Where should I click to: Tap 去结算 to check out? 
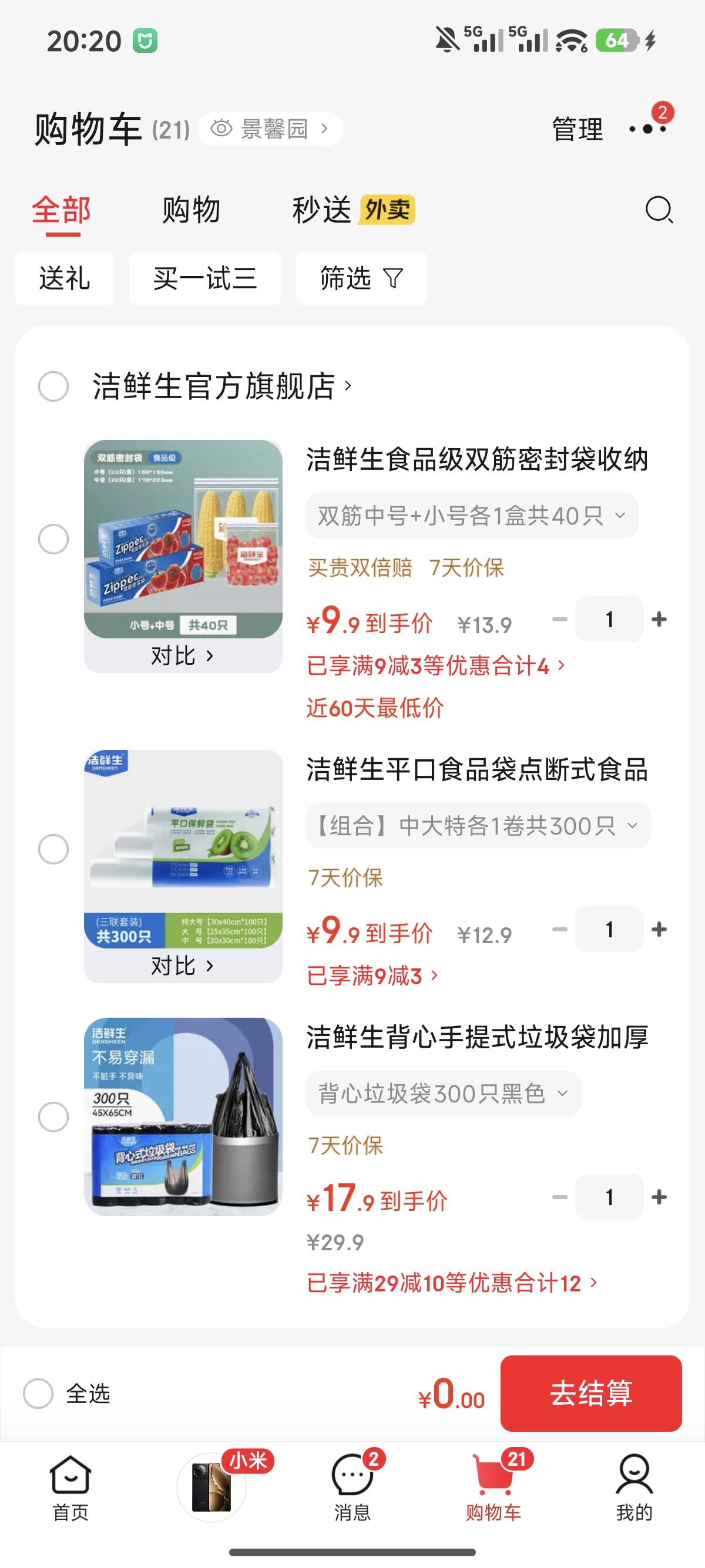pos(590,1394)
